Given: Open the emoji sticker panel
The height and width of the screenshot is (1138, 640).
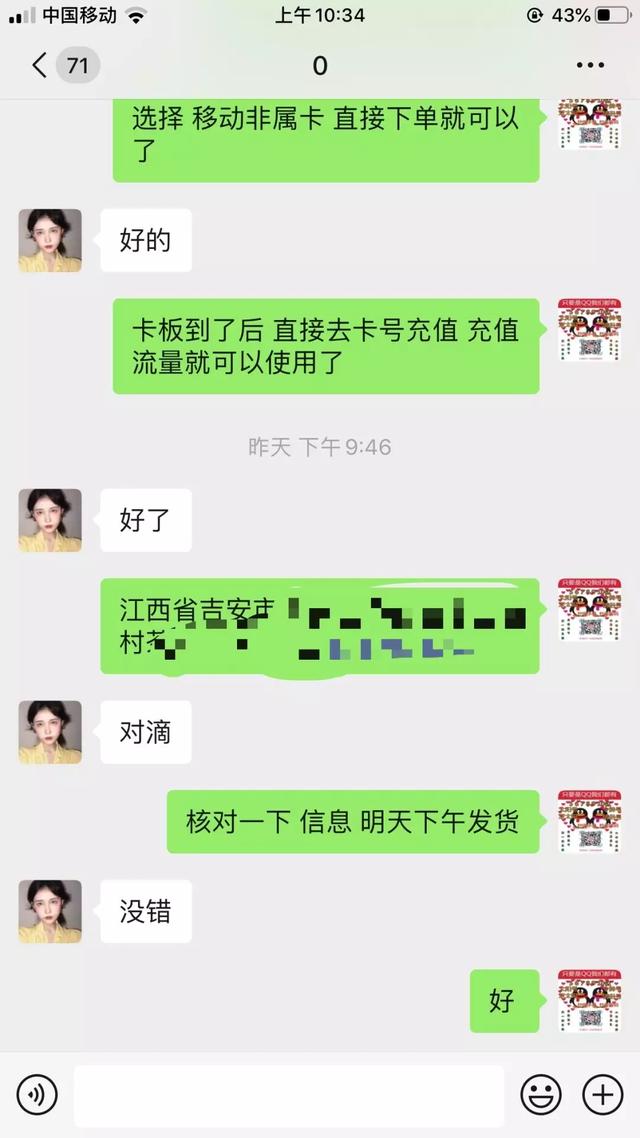Looking at the screenshot, I should coord(541,1096).
